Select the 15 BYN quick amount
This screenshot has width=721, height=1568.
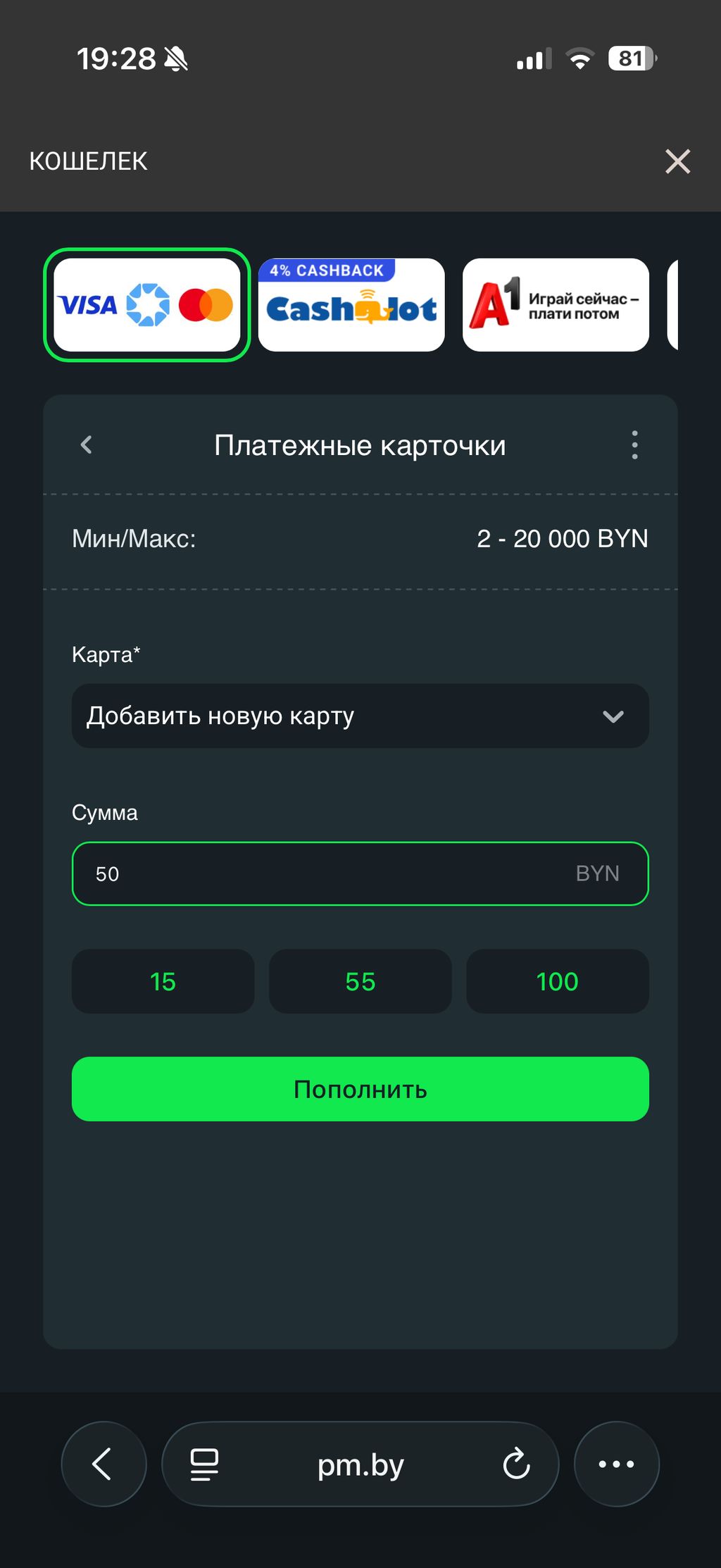(163, 981)
